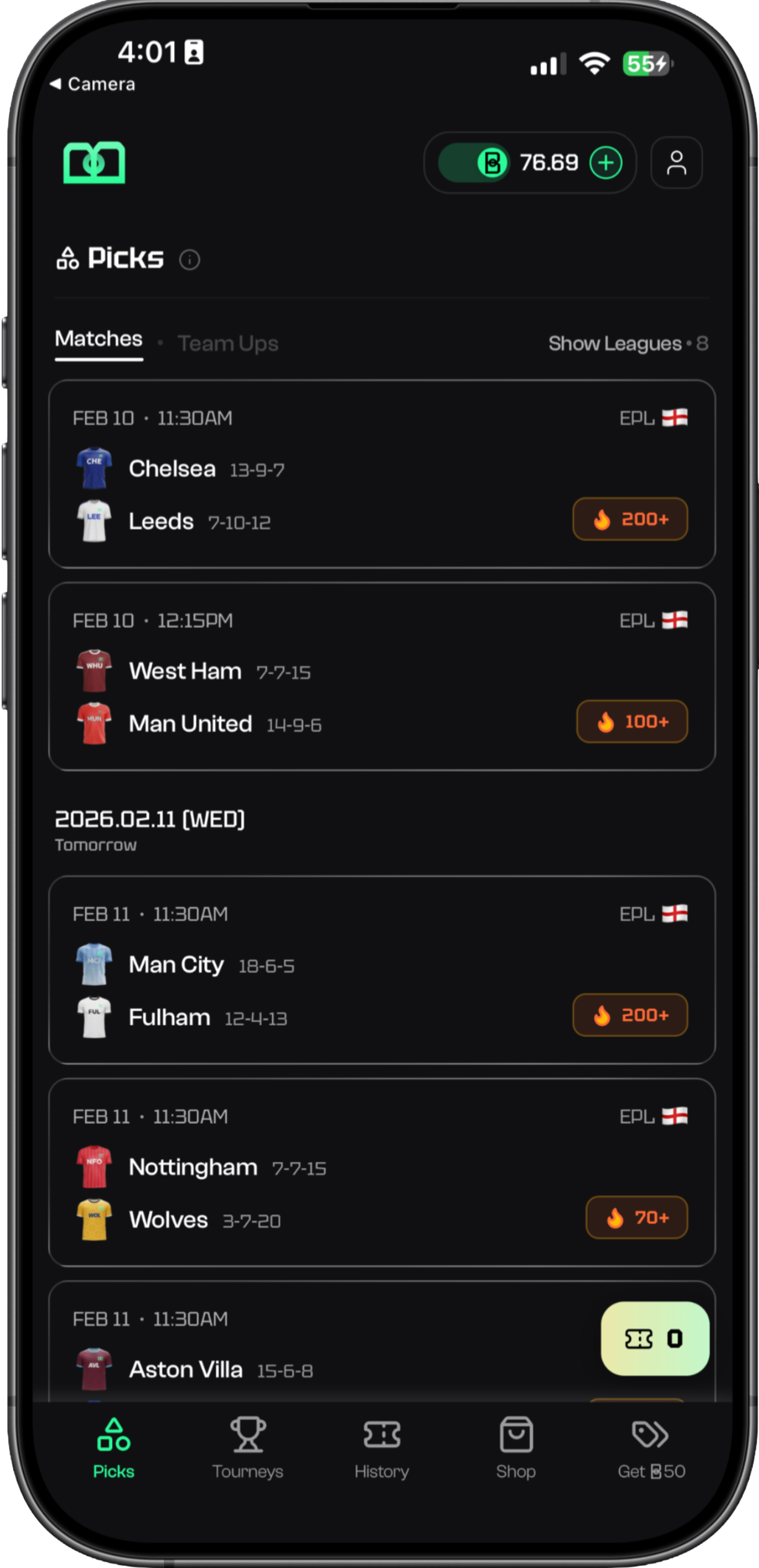This screenshot has height=1568, width=759.
Task: Return to Camera via the back link
Action: [93, 84]
